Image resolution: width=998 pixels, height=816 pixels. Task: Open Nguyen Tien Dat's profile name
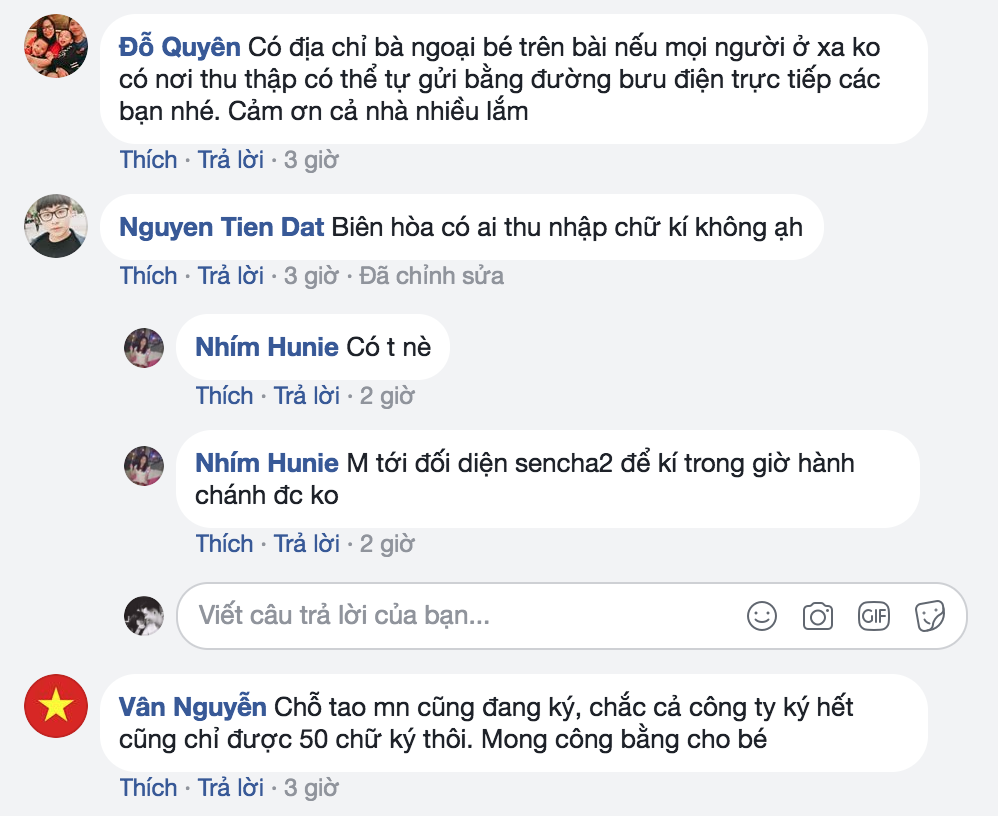[x=221, y=227]
